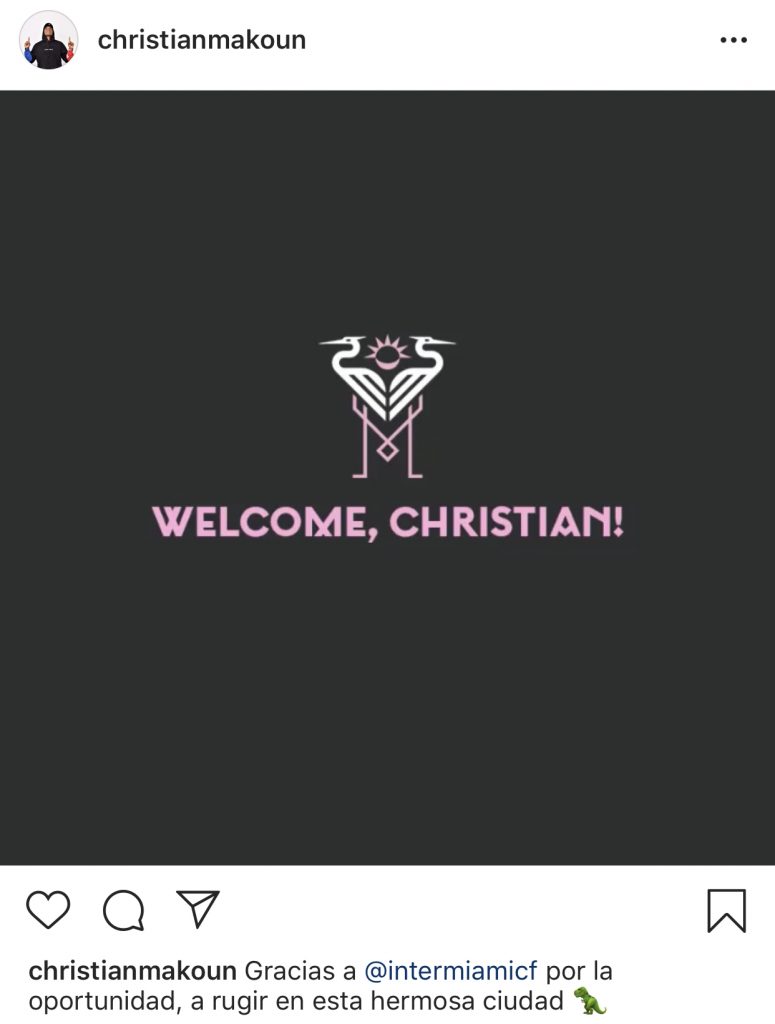
Task: Open christianmakoun's profile picture
Action: coord(49,40)
